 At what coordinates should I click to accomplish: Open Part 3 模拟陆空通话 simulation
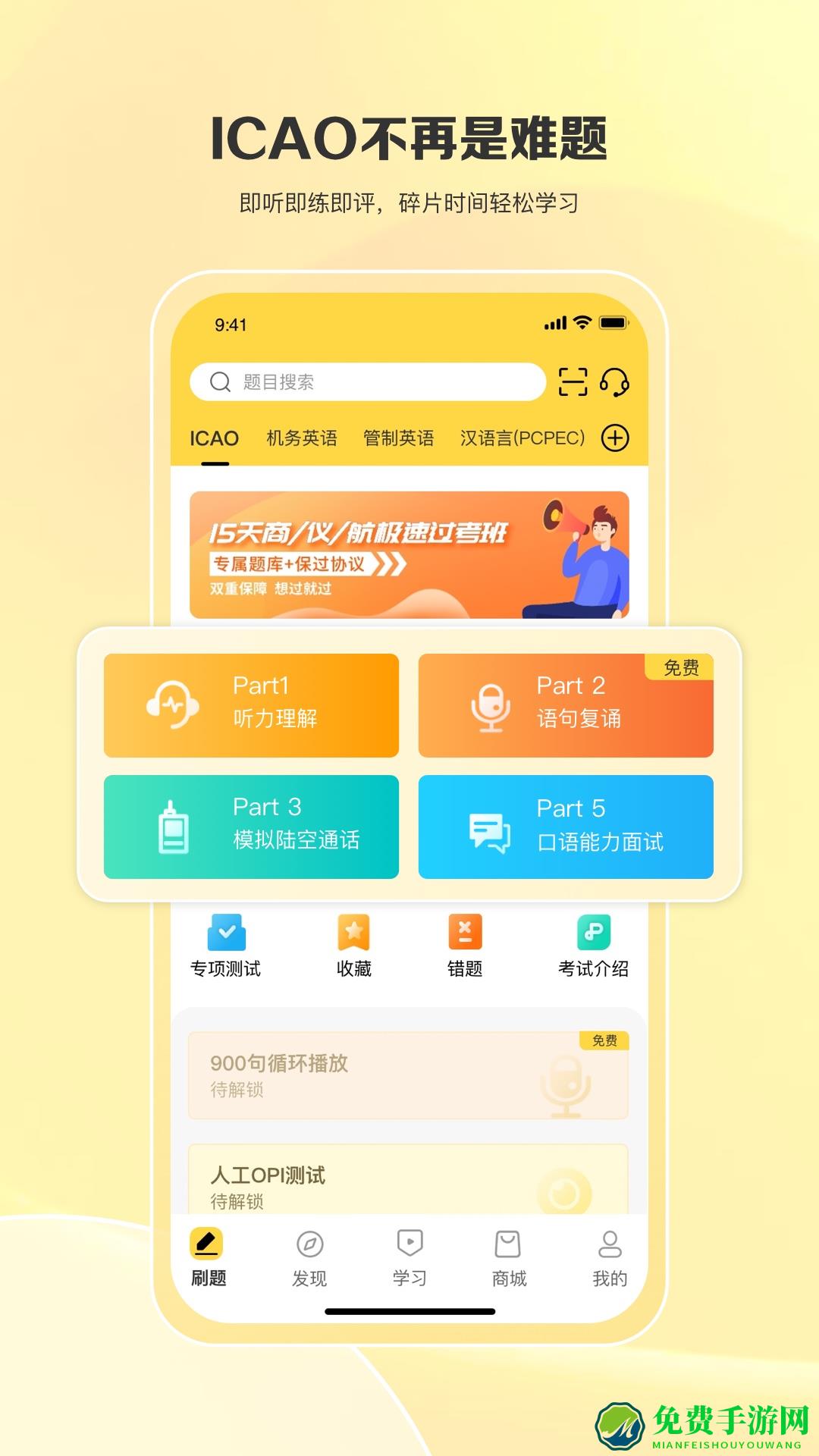point(250,825)
